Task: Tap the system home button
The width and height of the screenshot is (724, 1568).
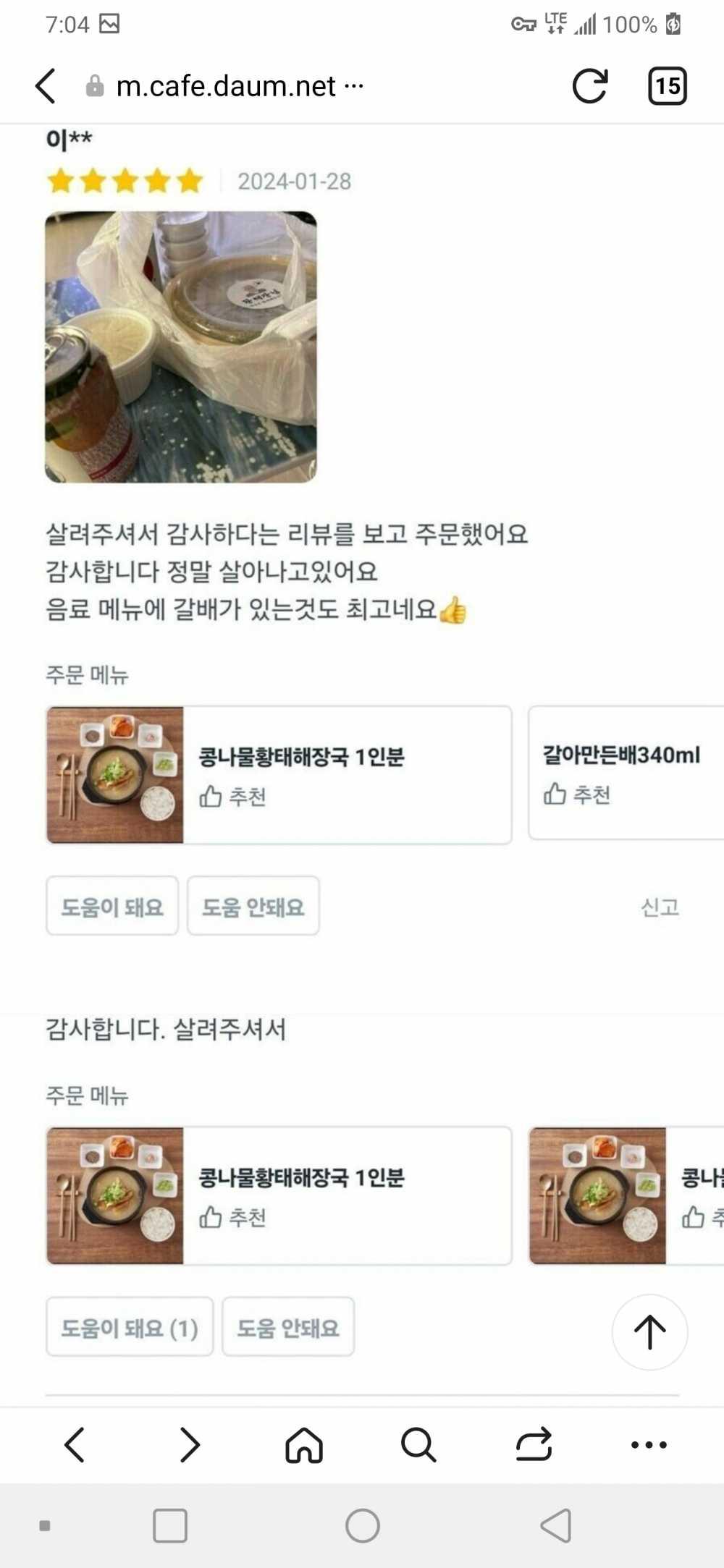Action: 362,1526
